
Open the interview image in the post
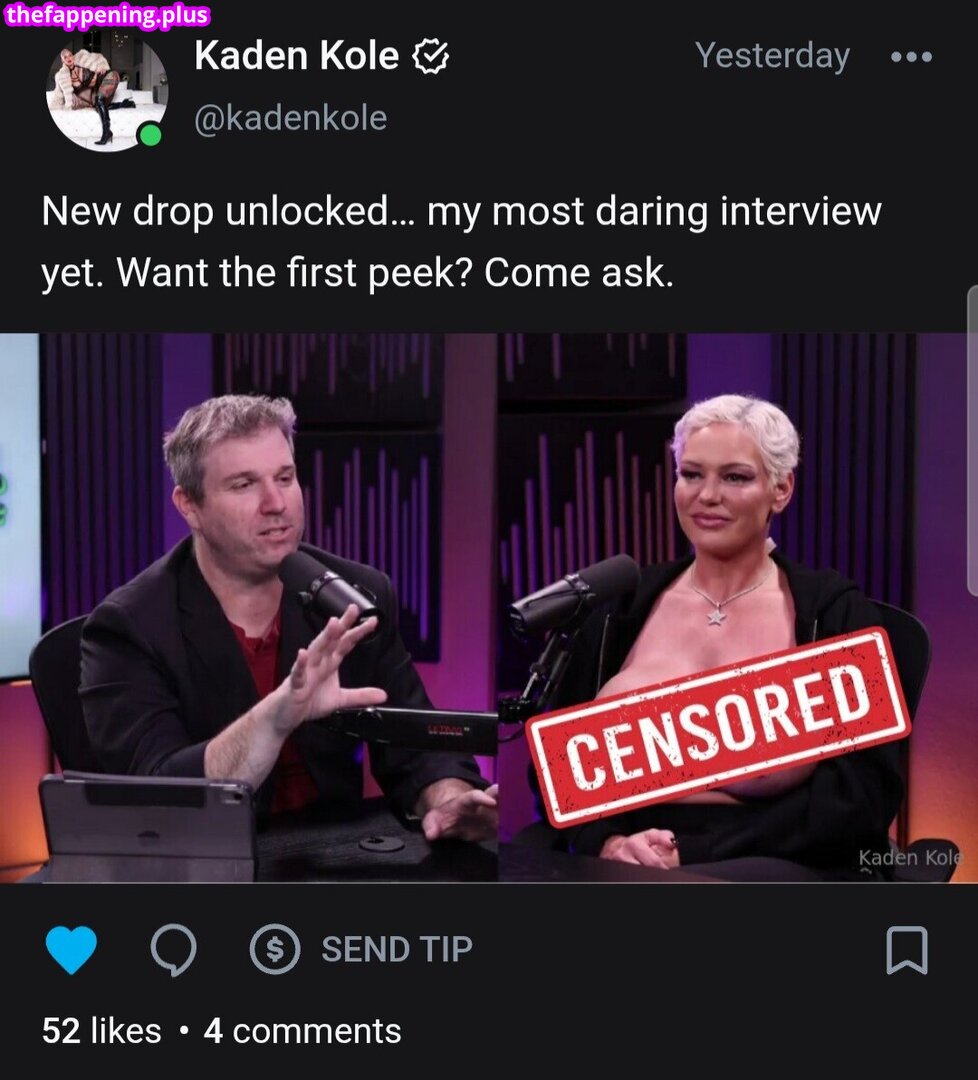pyautogui.click(x=489, y=608)
